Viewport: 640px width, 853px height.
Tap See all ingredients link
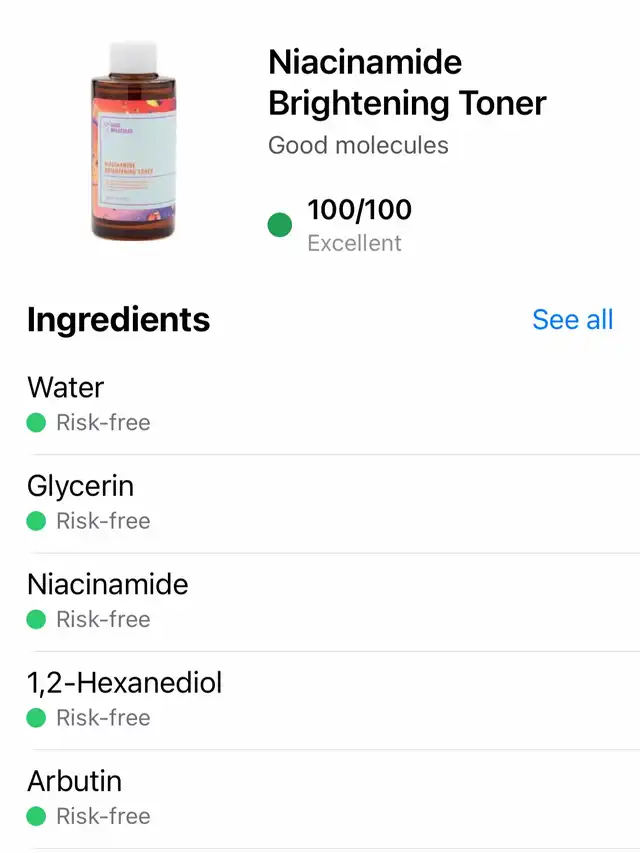[572, 320]
